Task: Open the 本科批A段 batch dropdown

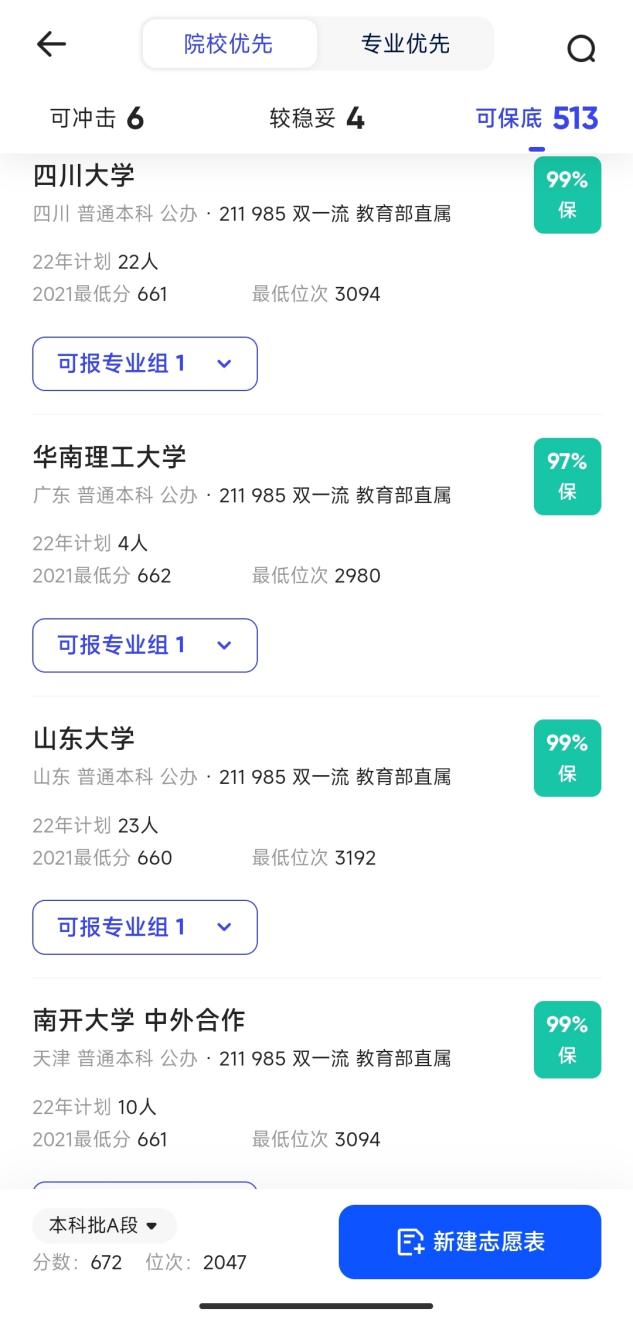Action: 104,1225
